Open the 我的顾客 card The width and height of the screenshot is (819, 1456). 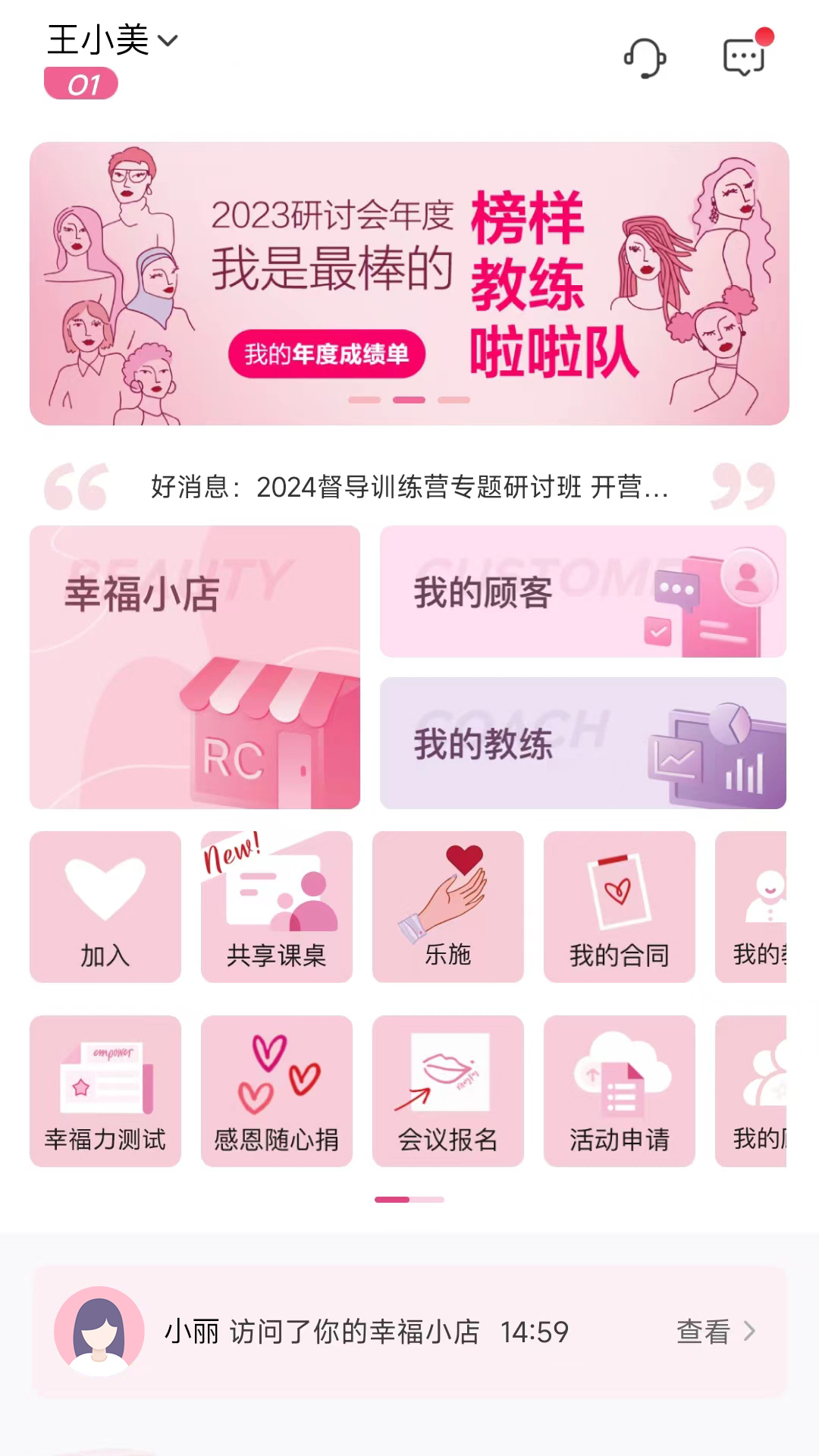(582, 591)
